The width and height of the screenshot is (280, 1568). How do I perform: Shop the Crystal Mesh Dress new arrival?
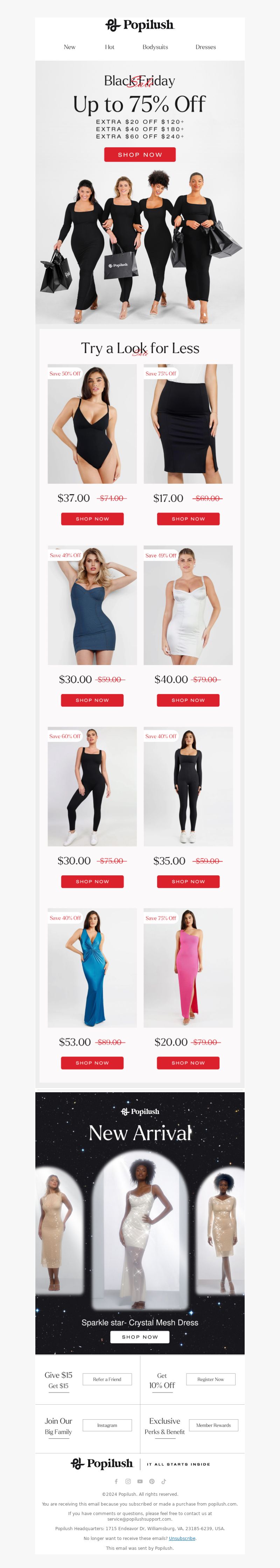(140, 1337)
